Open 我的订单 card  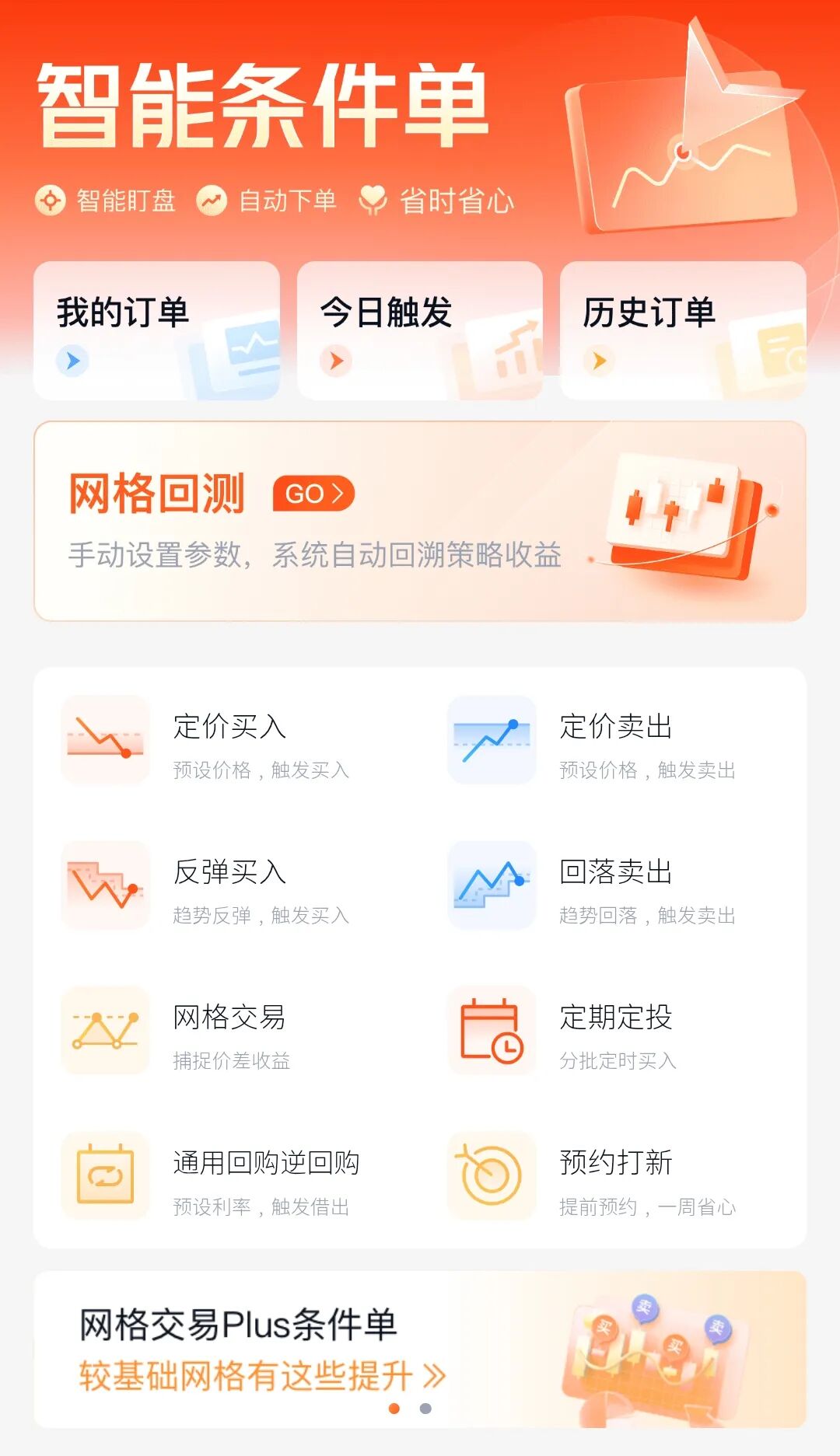[156, 330]
